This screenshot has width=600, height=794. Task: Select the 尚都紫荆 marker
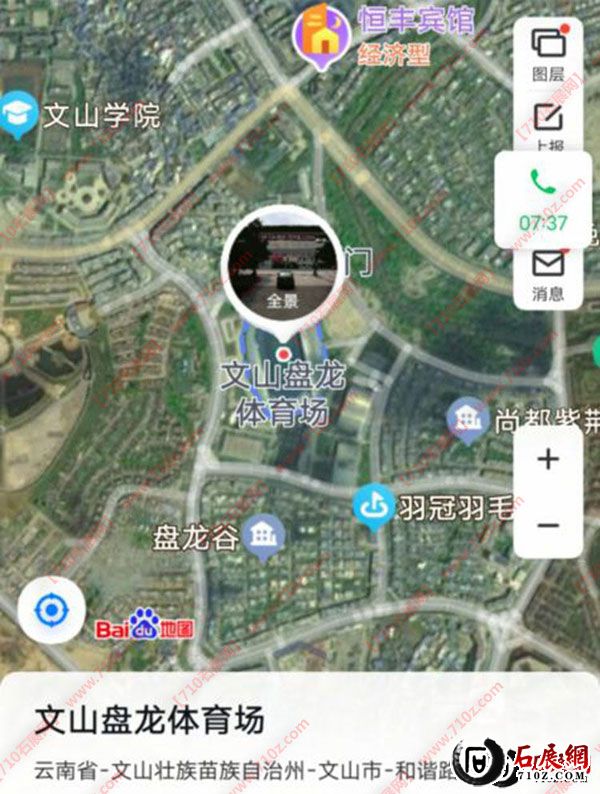467,421
